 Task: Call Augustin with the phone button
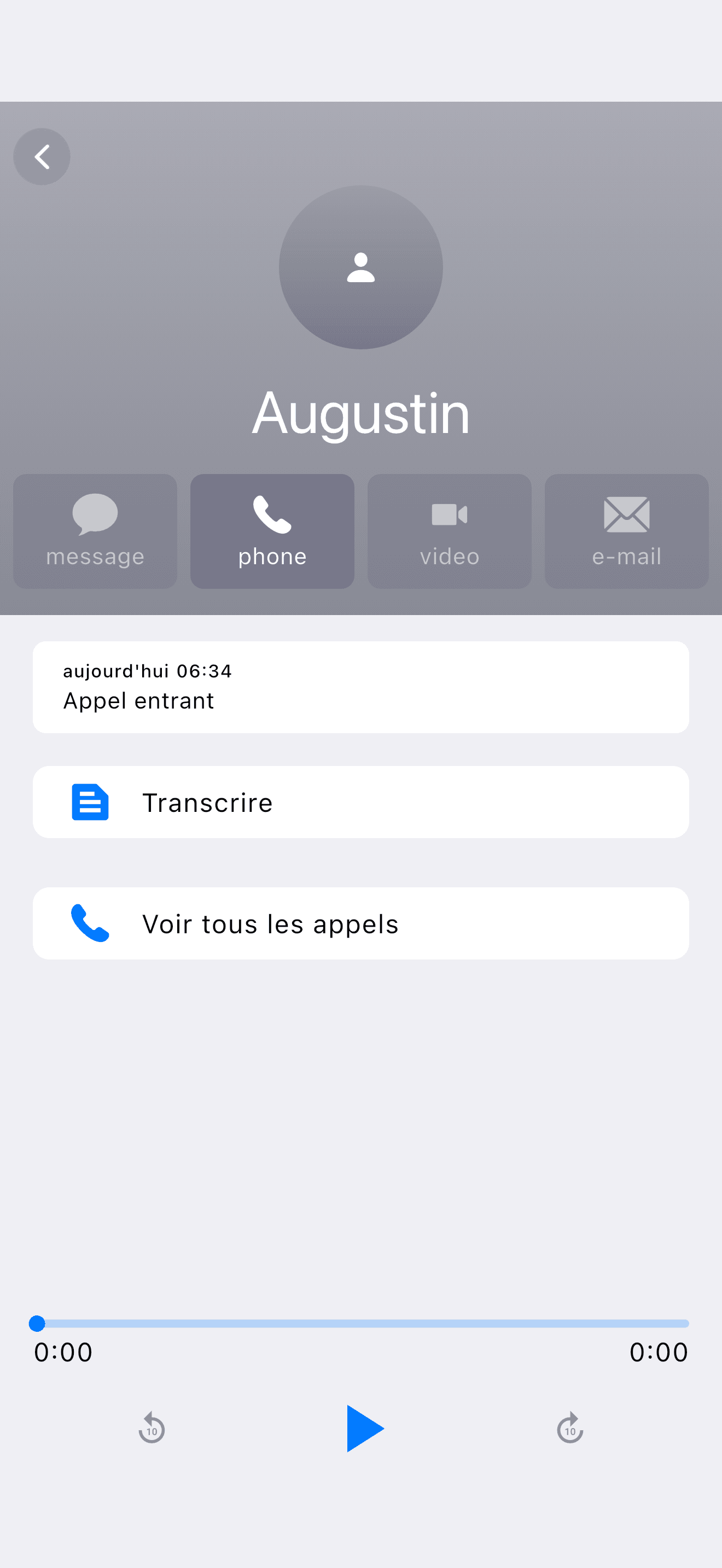(272, 531)
